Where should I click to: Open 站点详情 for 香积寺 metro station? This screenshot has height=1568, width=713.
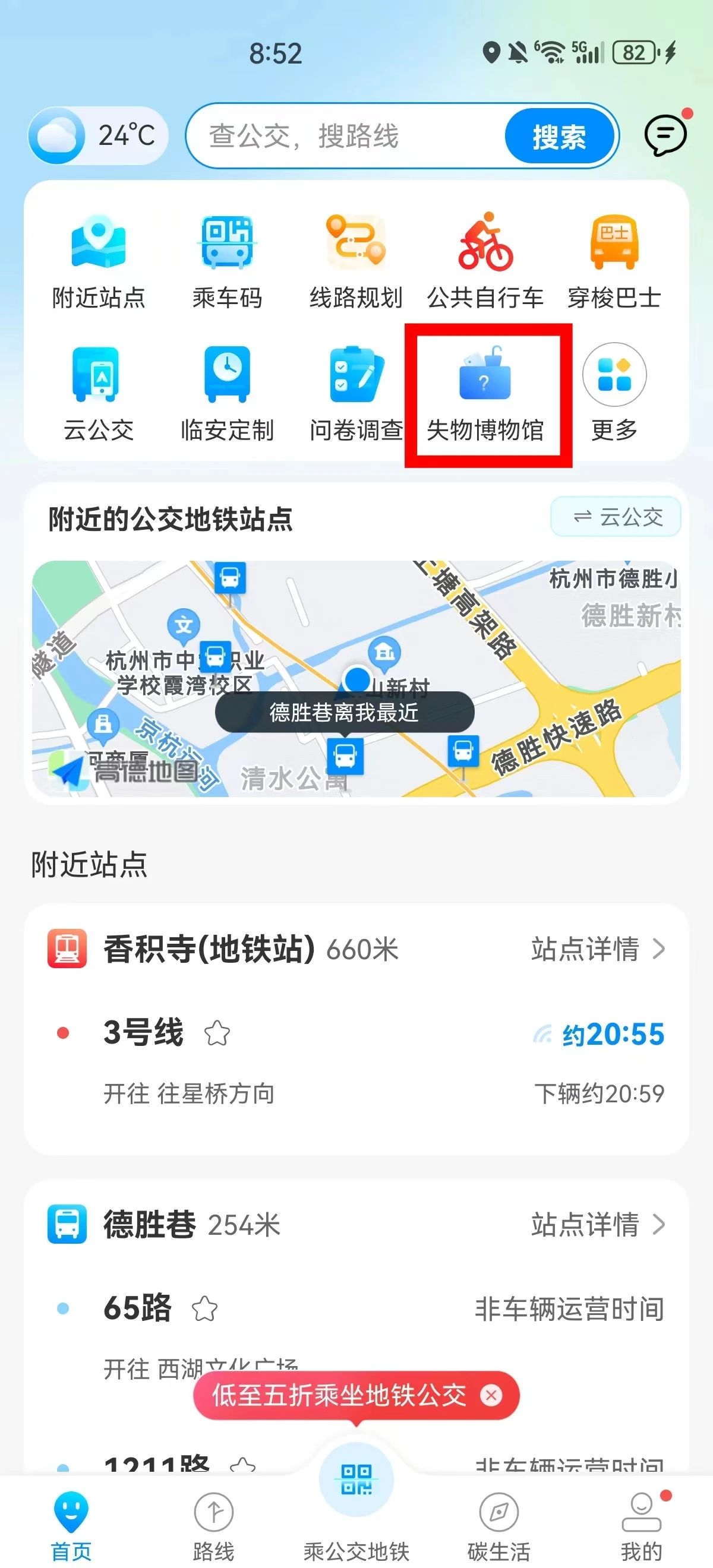click(x=597, y=949)
